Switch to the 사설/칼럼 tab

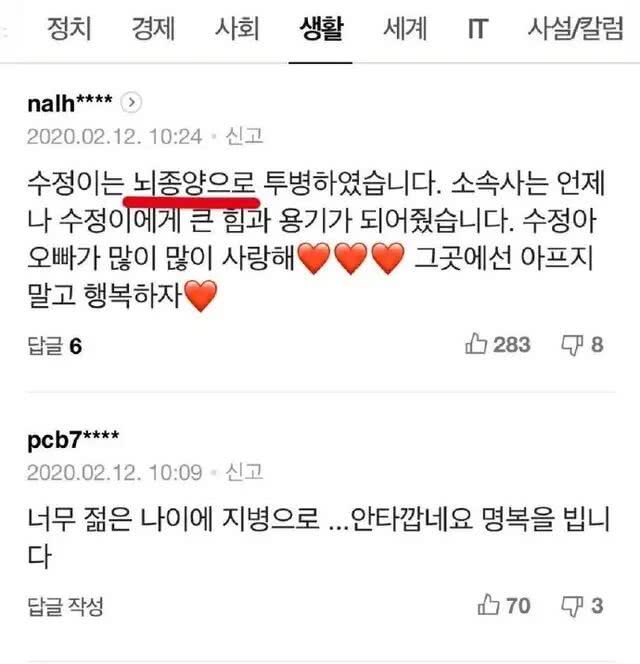pyautogui.click(x=575, y=29)
